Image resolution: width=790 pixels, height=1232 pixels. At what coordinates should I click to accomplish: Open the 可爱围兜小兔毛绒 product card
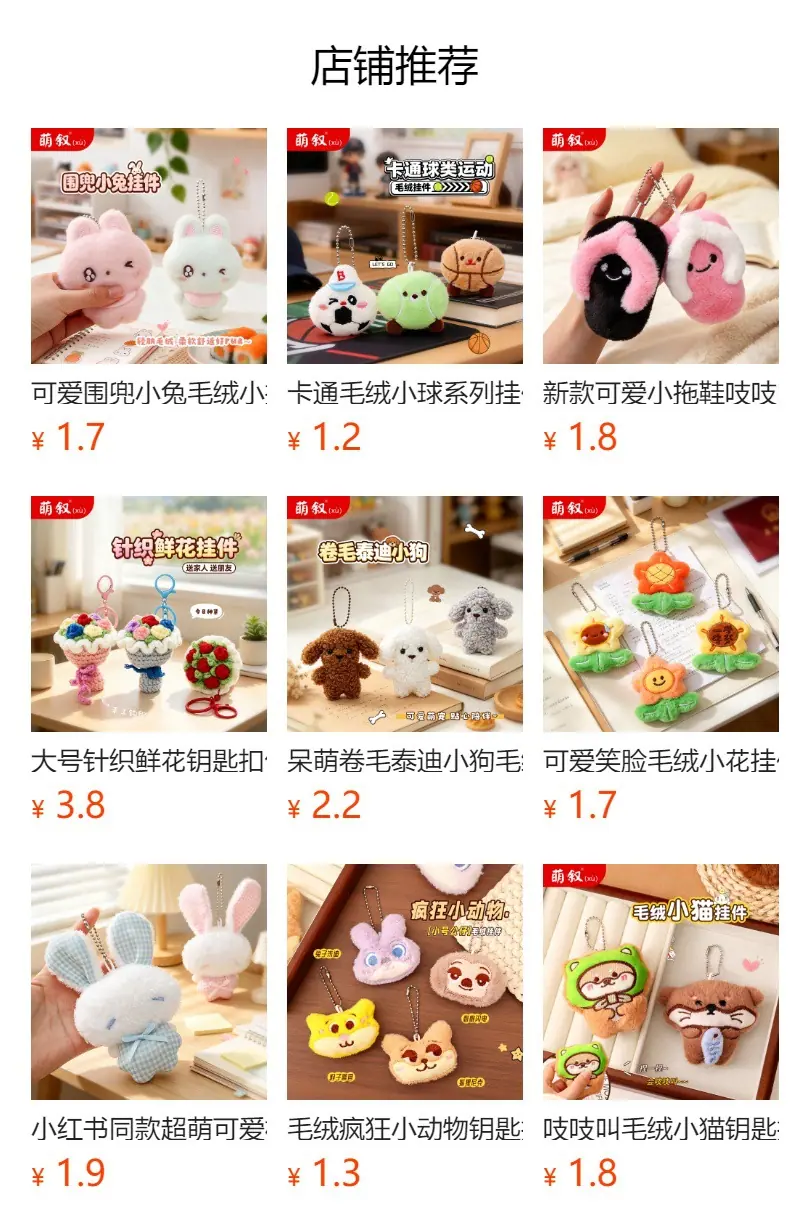click(x=149, y=292)
